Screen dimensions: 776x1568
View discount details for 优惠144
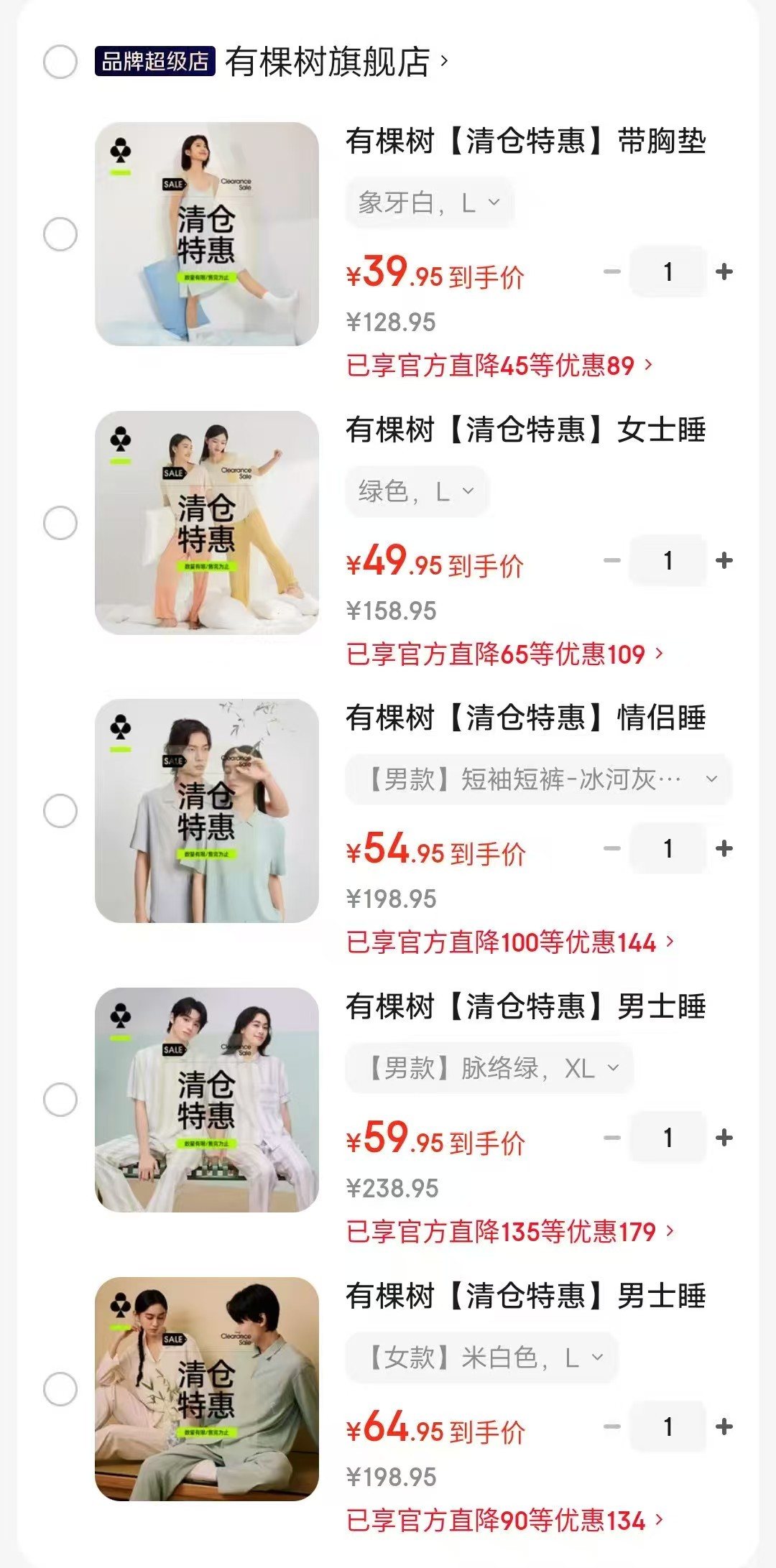pos(510,942)
